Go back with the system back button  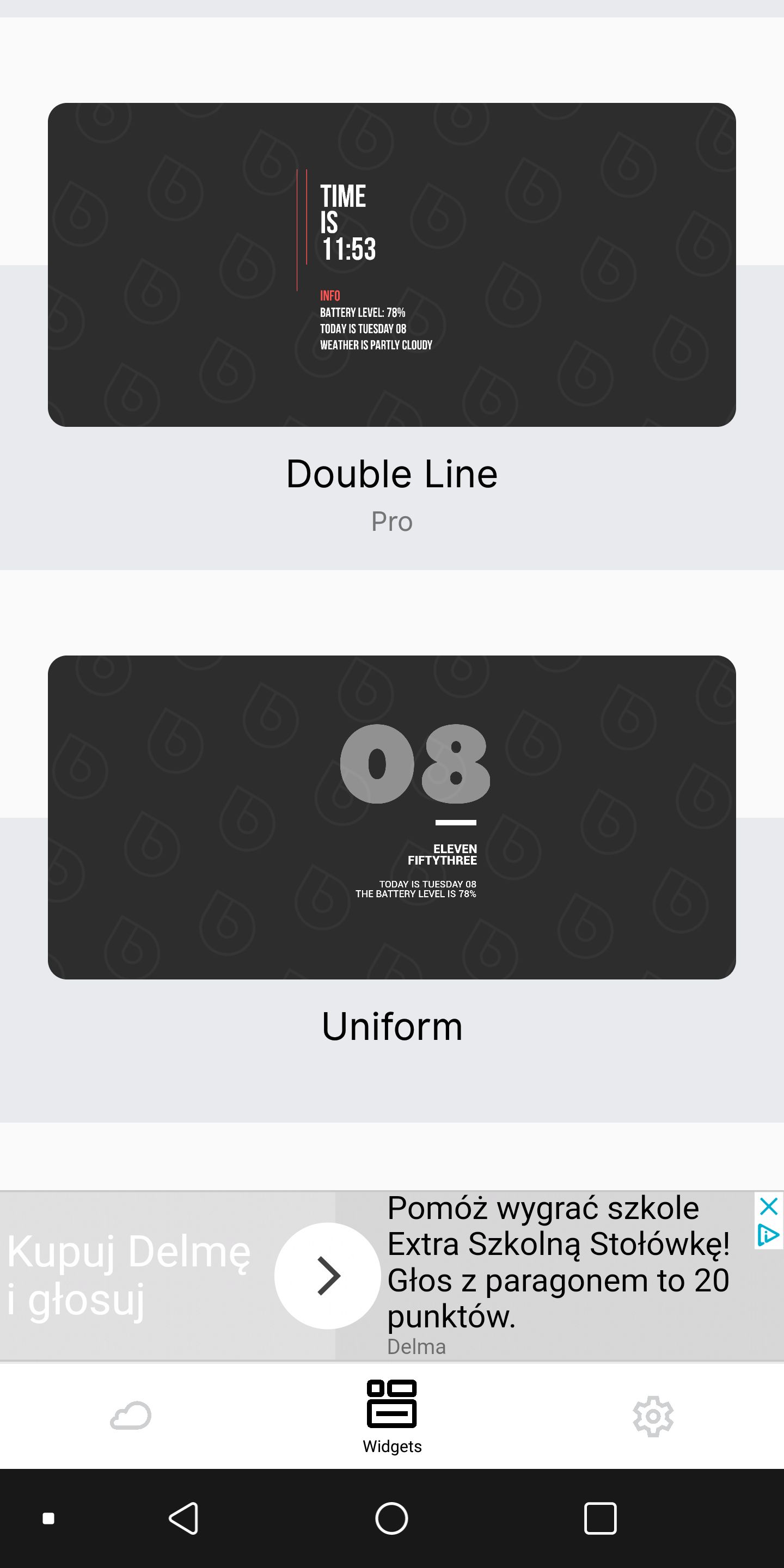click(183, 1518)
